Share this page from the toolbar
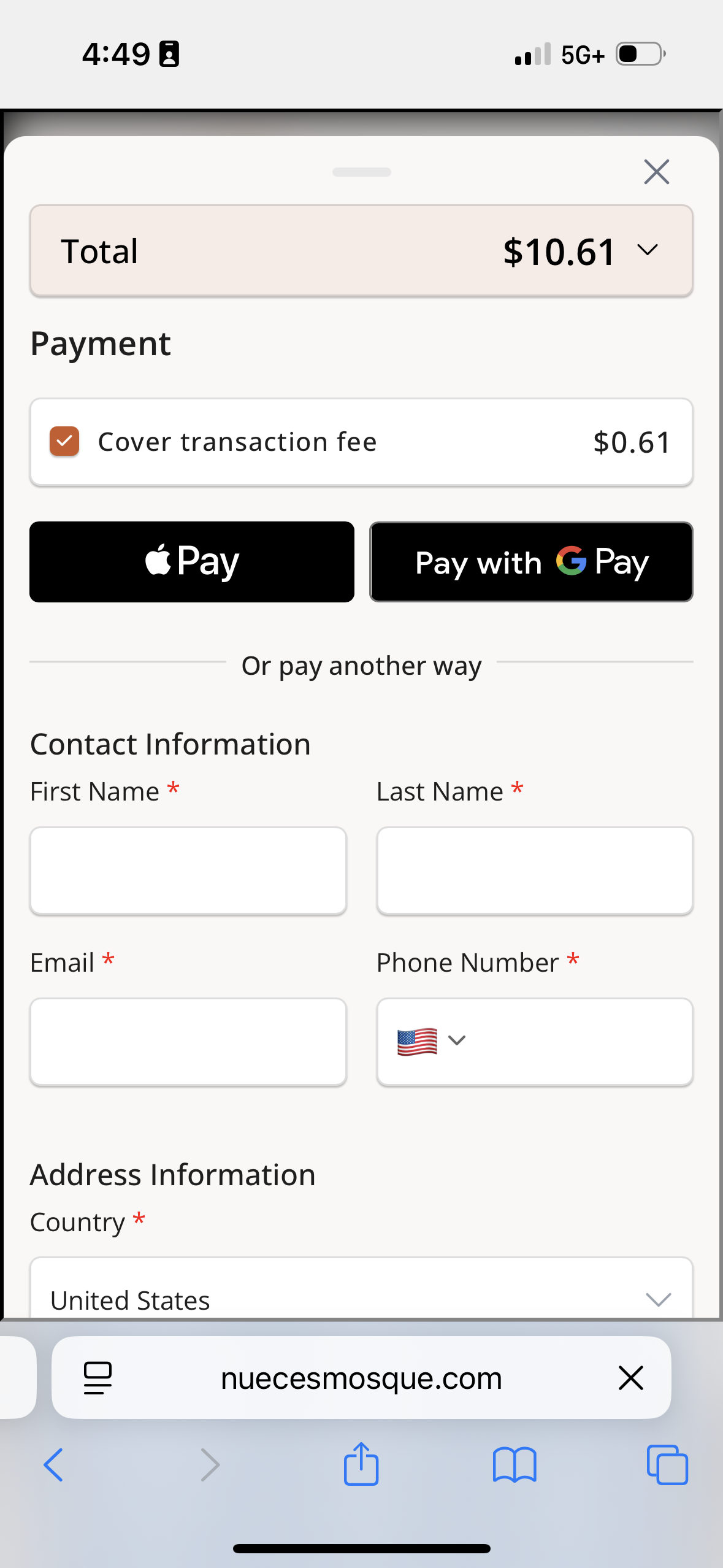The width and height of the screenshot is (723, 1568). (361, 1464)
